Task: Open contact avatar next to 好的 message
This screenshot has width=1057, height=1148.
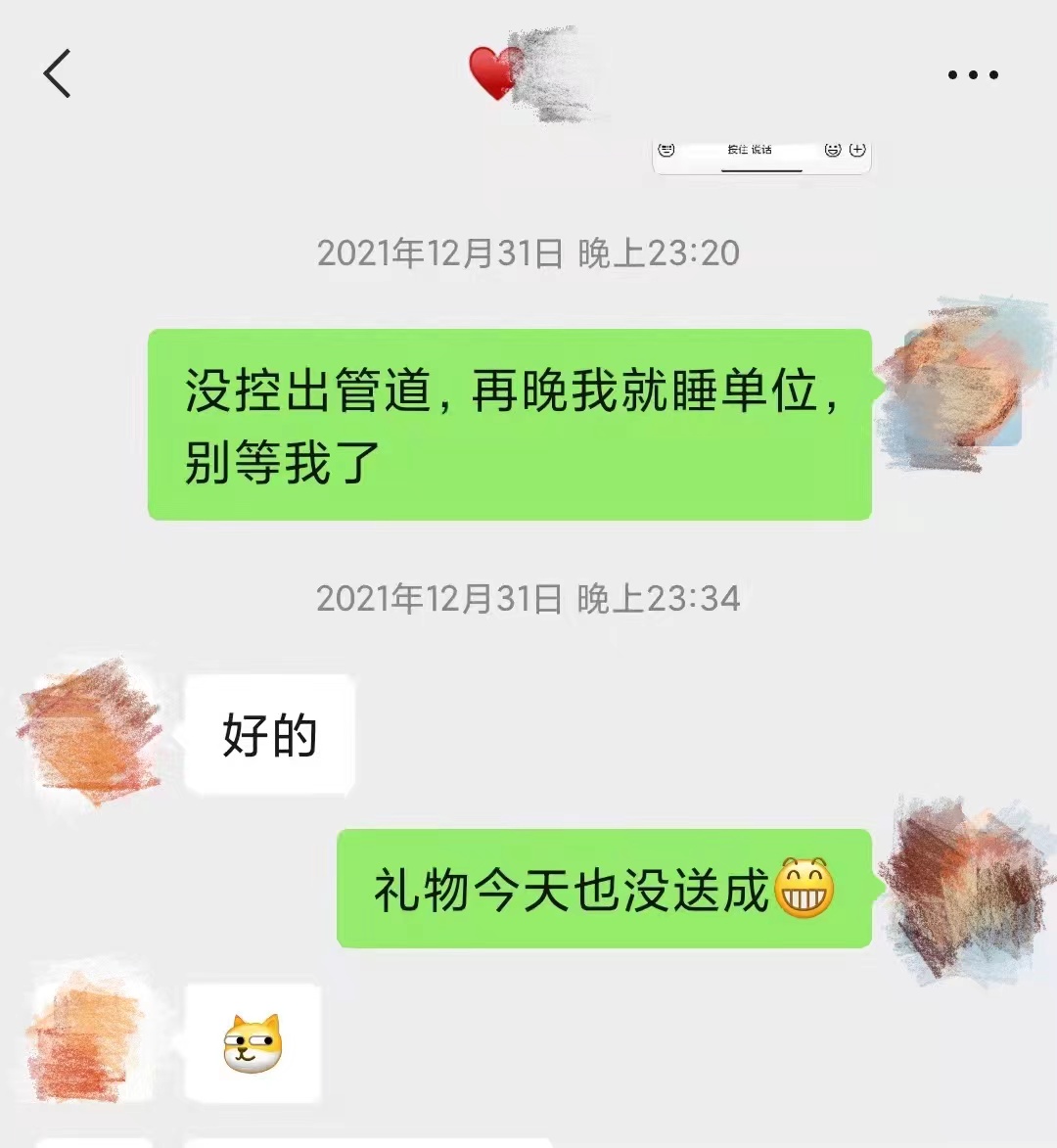Action: tap(93, 732)
